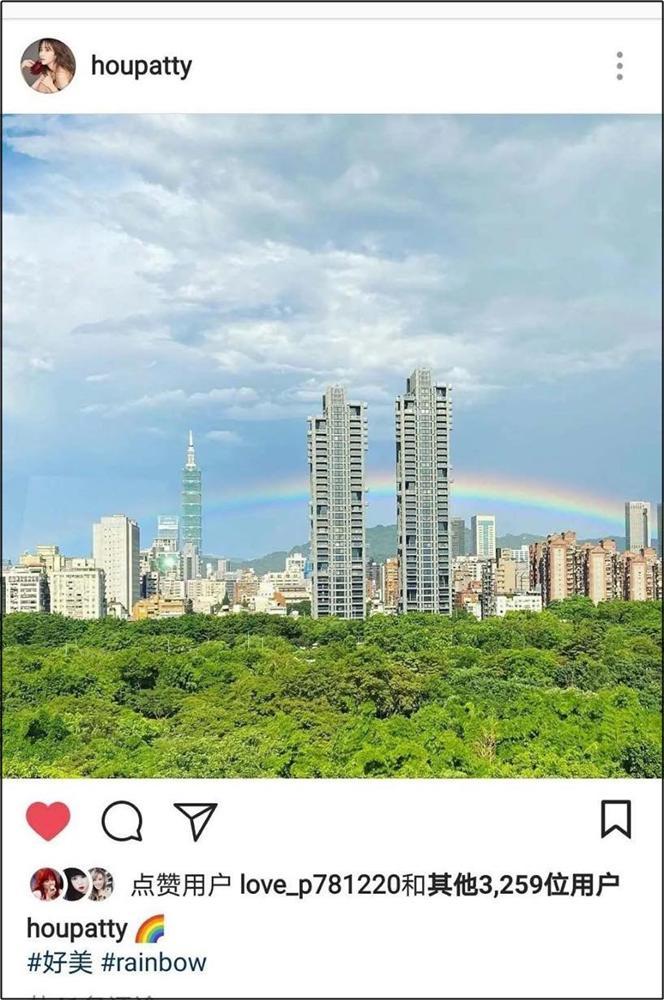Open the rainbow skyline photo
The height and width of the screenshot is (1000, 664).
click(x=332, y=445)
